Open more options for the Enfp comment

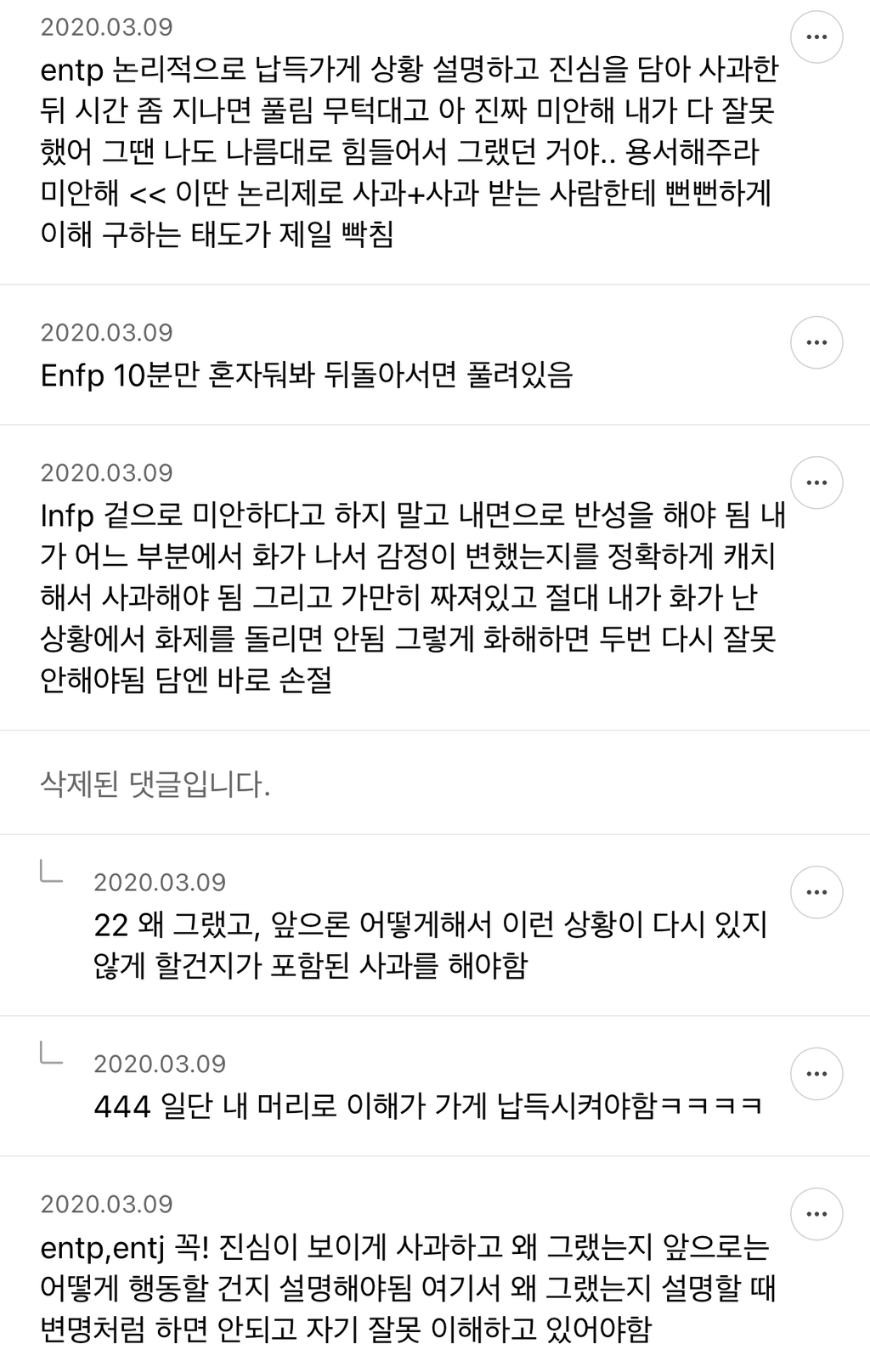pyautogui.click(x=816, y=342)
